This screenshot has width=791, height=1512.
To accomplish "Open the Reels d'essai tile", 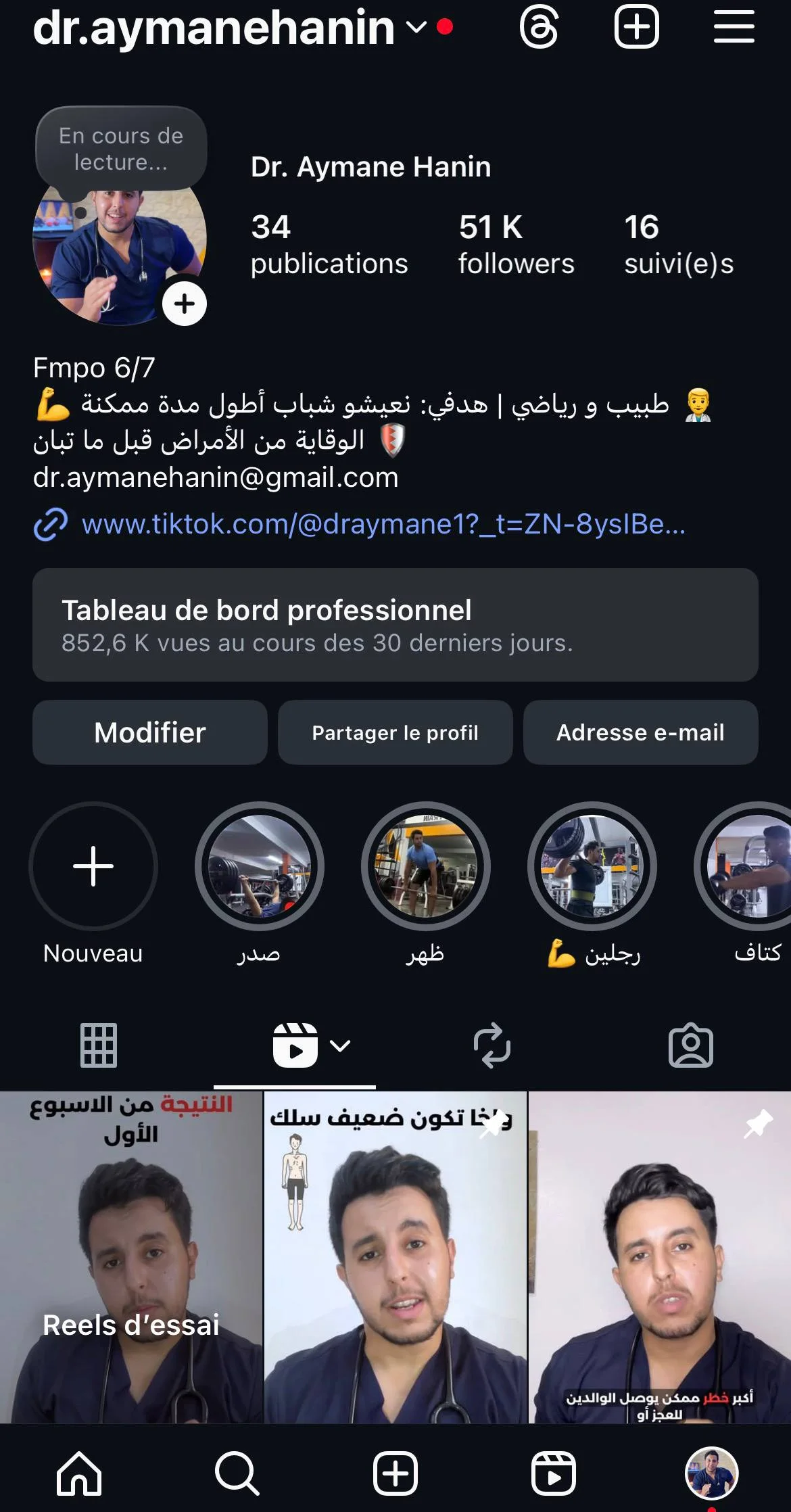I will [x=131, y=1258].
